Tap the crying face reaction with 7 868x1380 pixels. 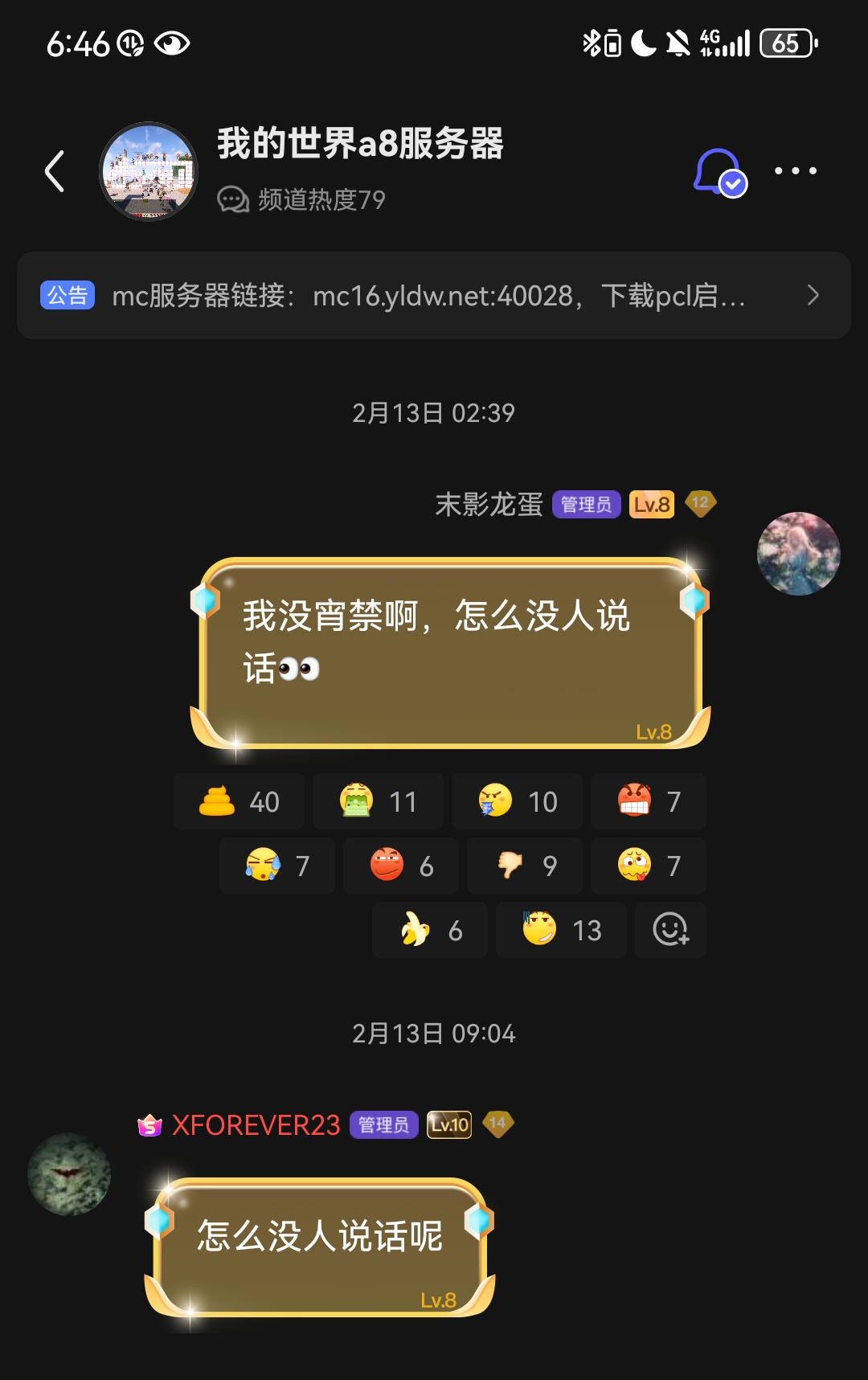coord(277,866)
